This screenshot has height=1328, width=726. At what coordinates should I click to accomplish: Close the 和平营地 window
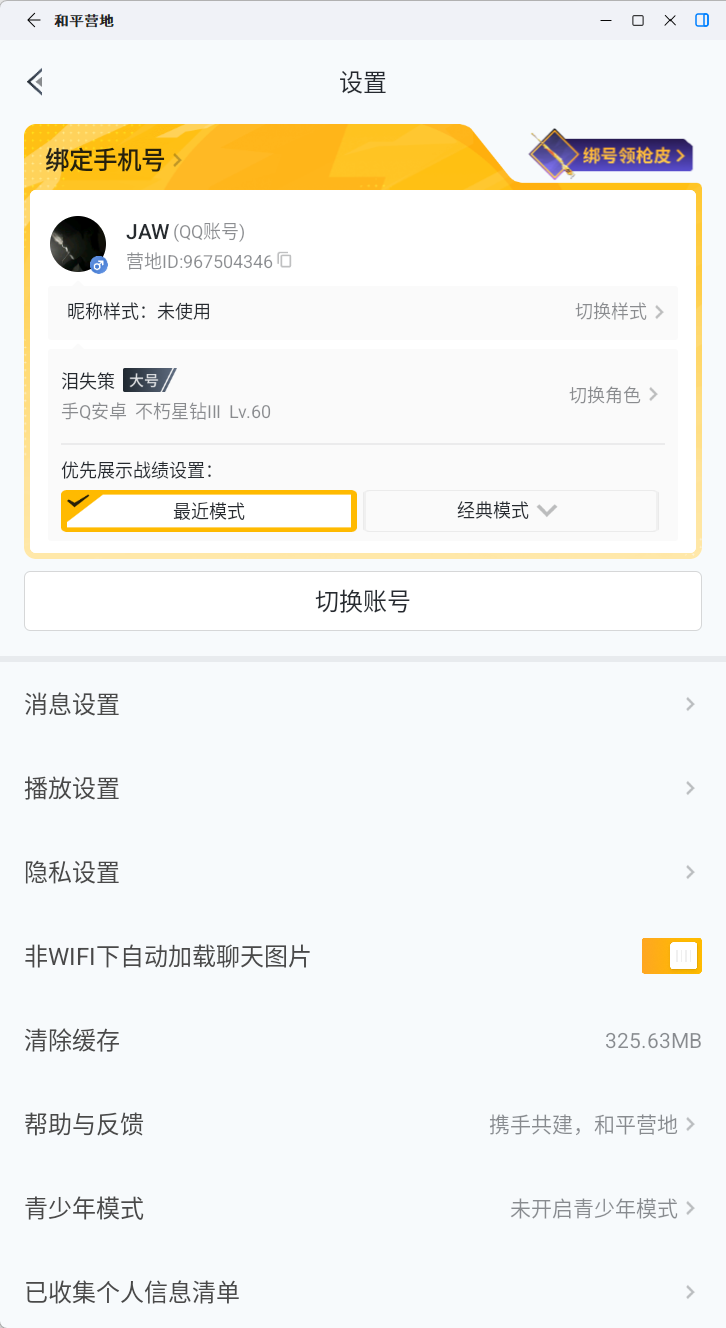(670, 20)
